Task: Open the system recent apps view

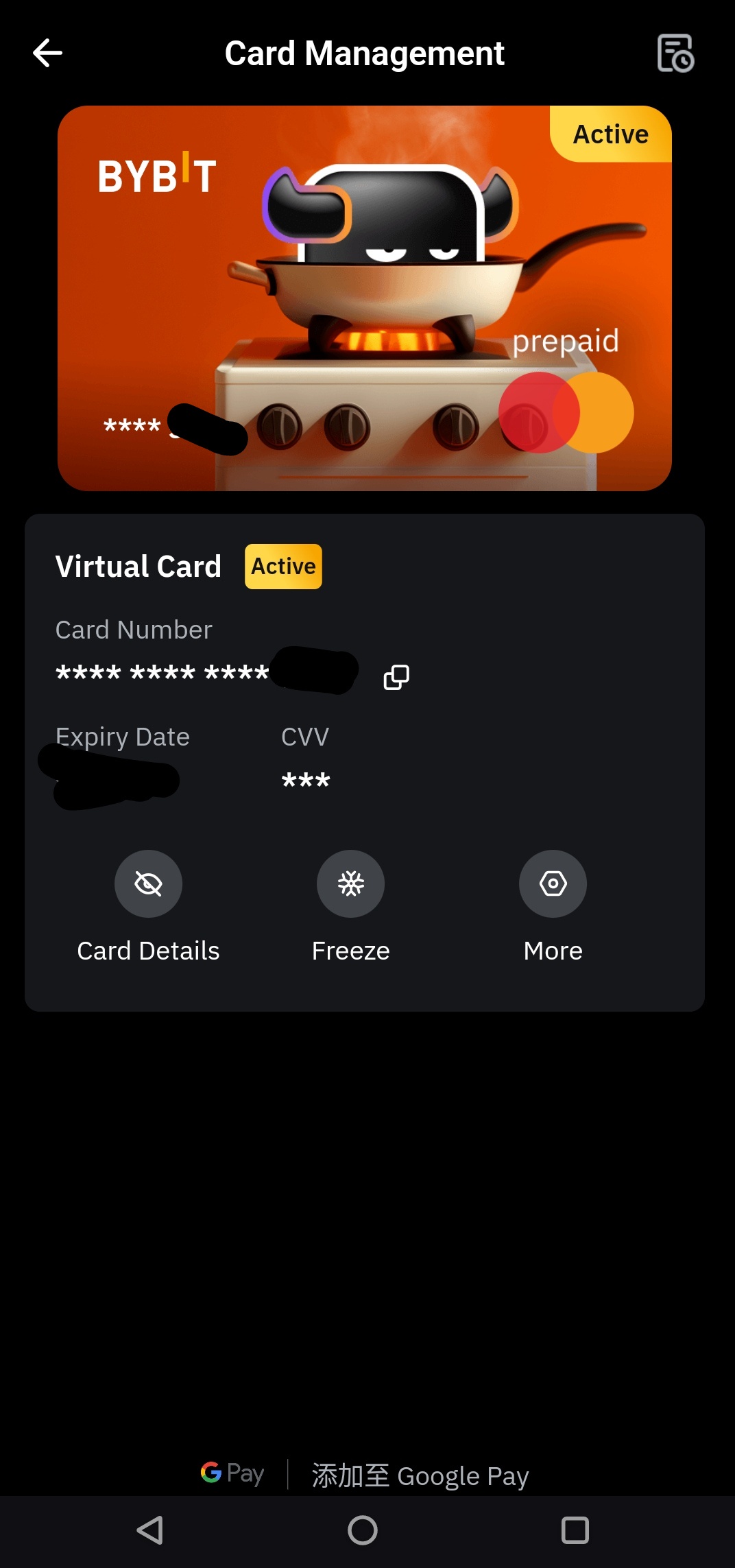Action: click(575, 1530)
